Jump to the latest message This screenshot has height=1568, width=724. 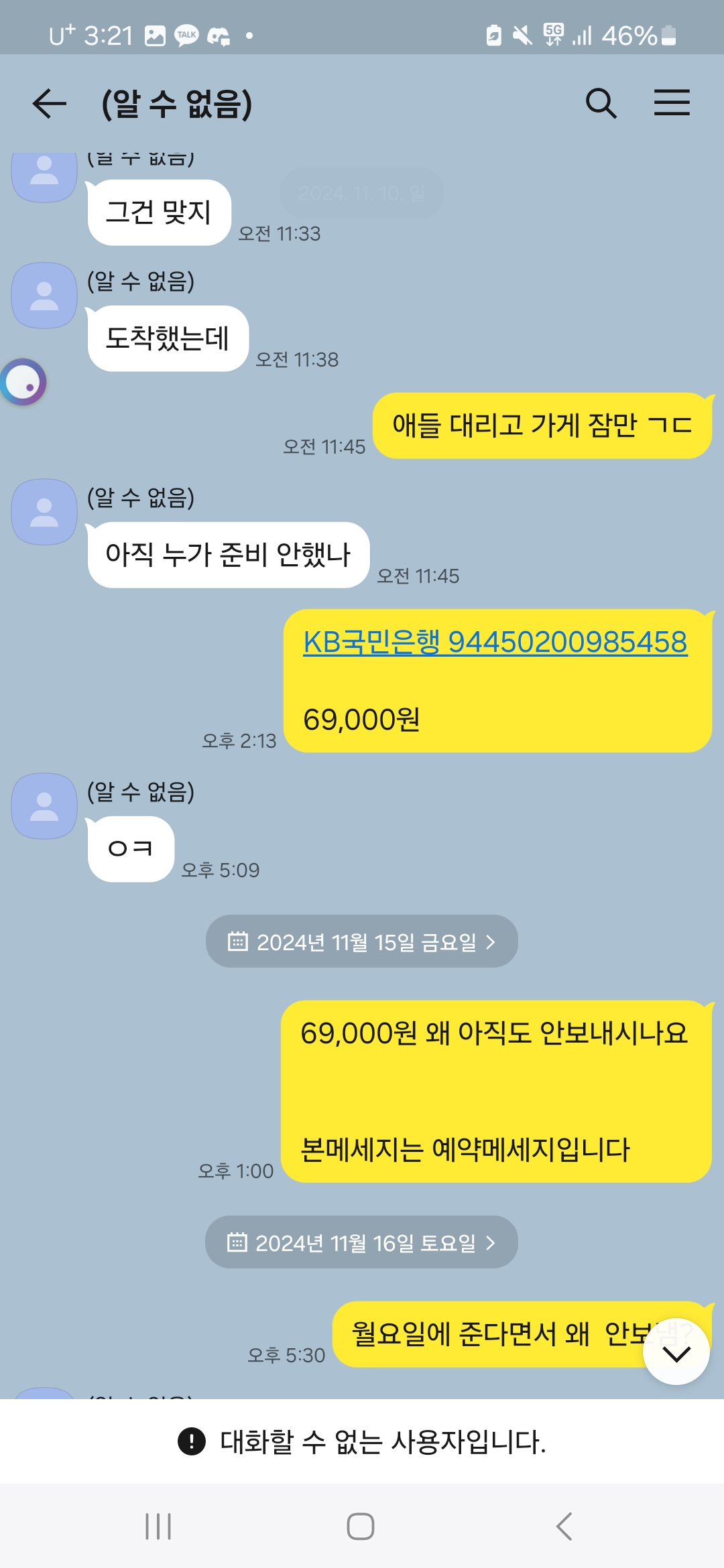(676, 1352)
